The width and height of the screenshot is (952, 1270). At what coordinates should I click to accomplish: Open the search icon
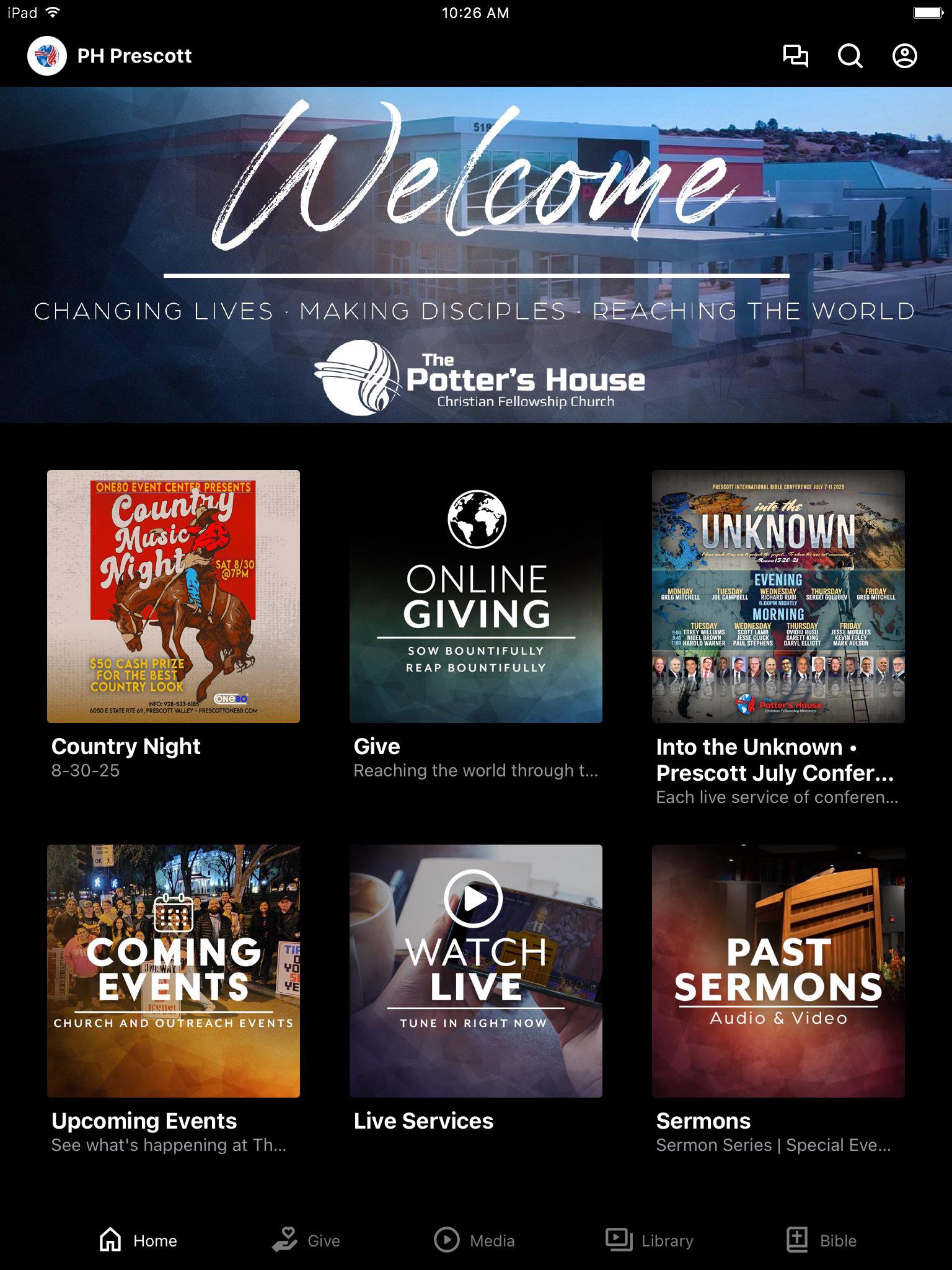[850, 56]
